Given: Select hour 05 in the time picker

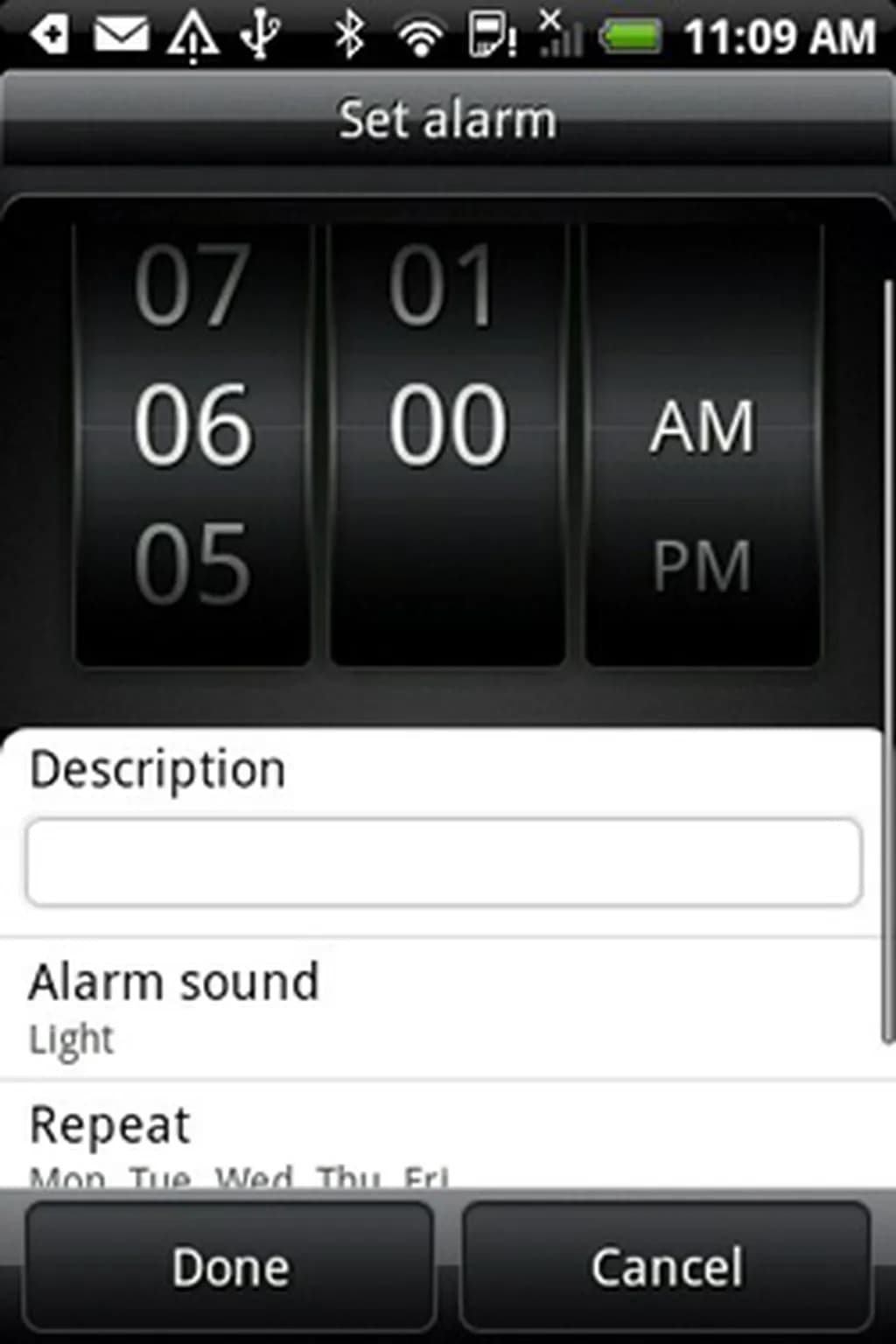Looking at the screenshot, I should pos(192,563).
